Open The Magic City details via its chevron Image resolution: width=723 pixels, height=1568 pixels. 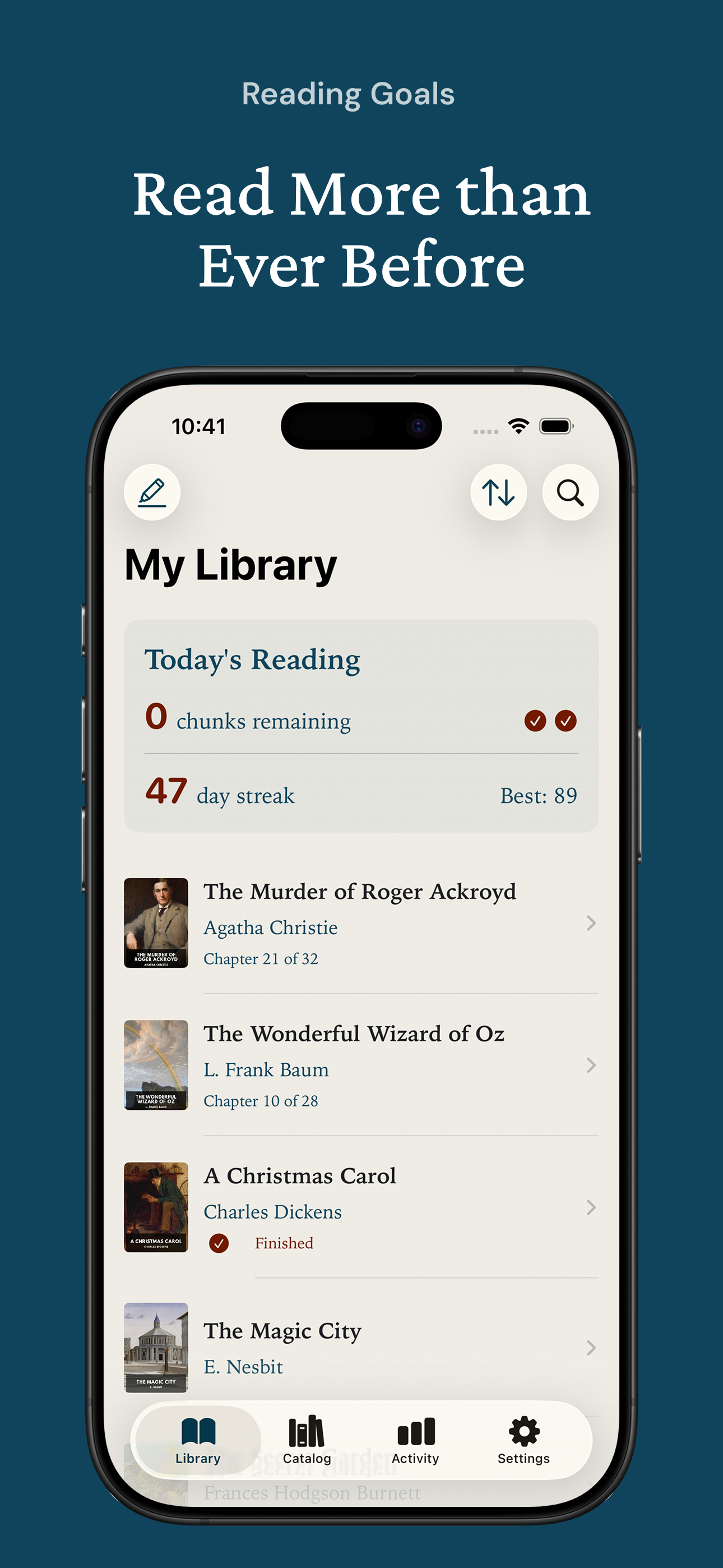point(591,1348)
